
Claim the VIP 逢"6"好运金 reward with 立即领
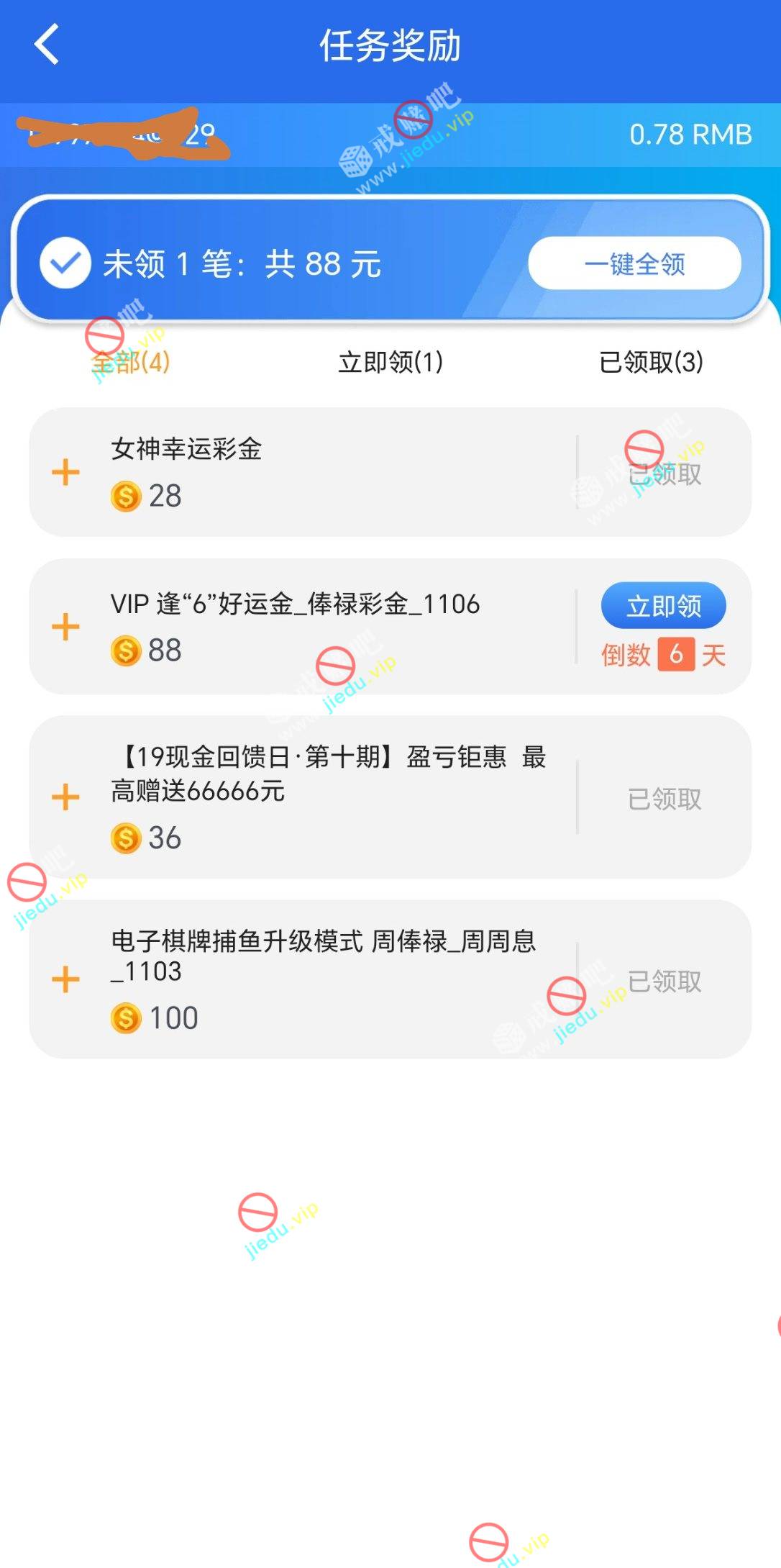[x=663, y=606]
